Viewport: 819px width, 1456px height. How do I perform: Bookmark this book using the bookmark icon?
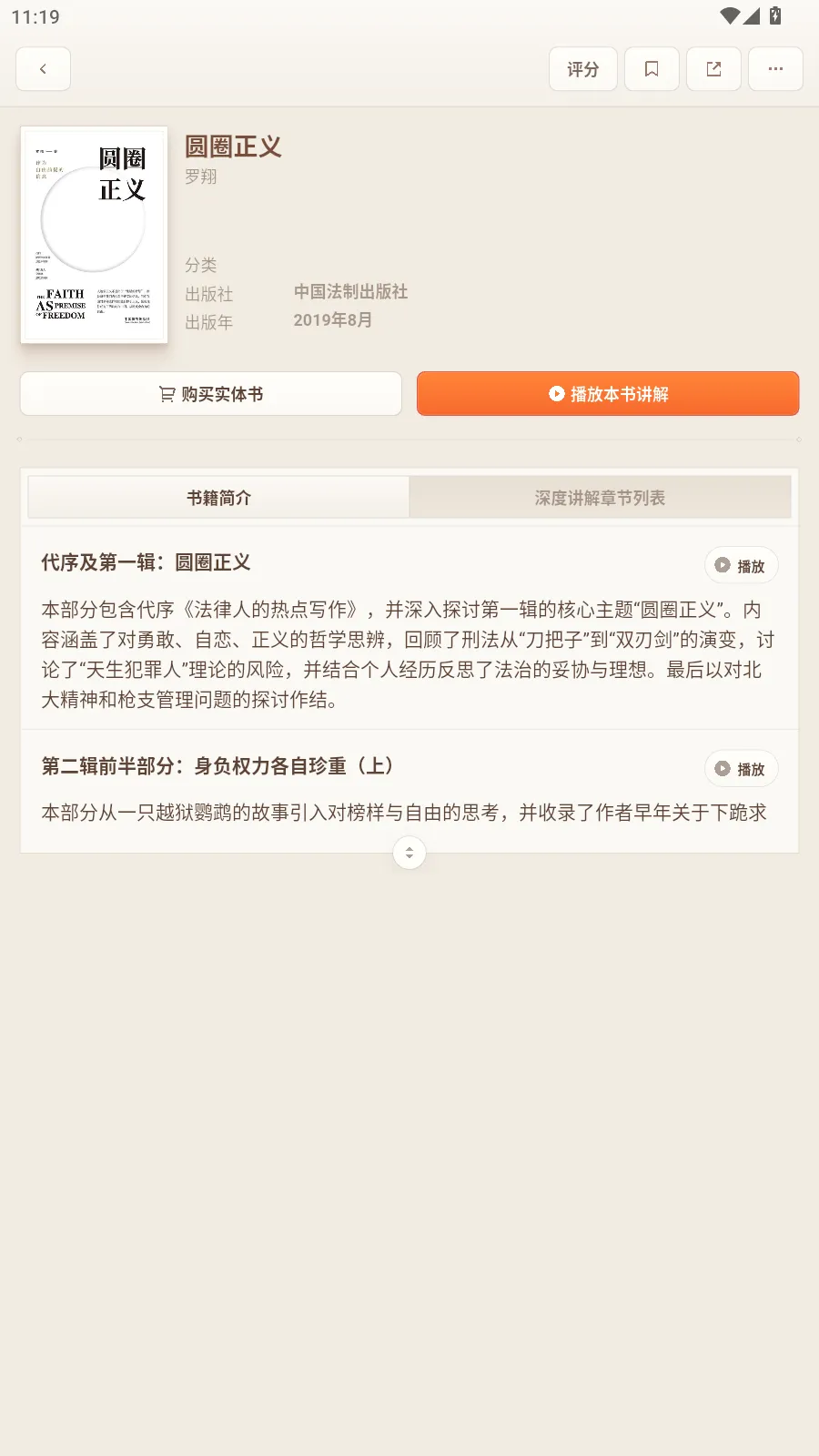[x=651, y=68]
